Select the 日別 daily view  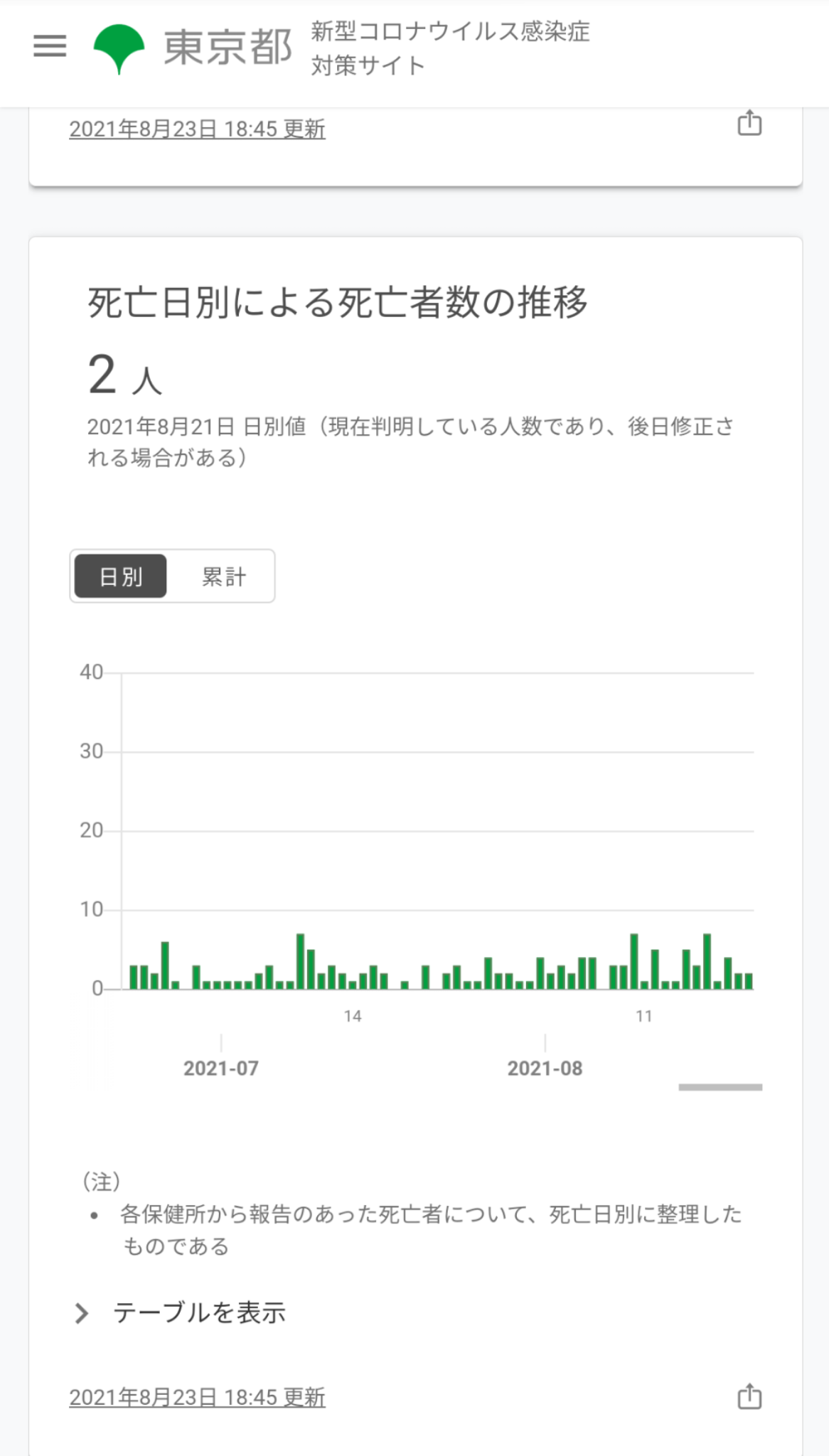[121, 577]
